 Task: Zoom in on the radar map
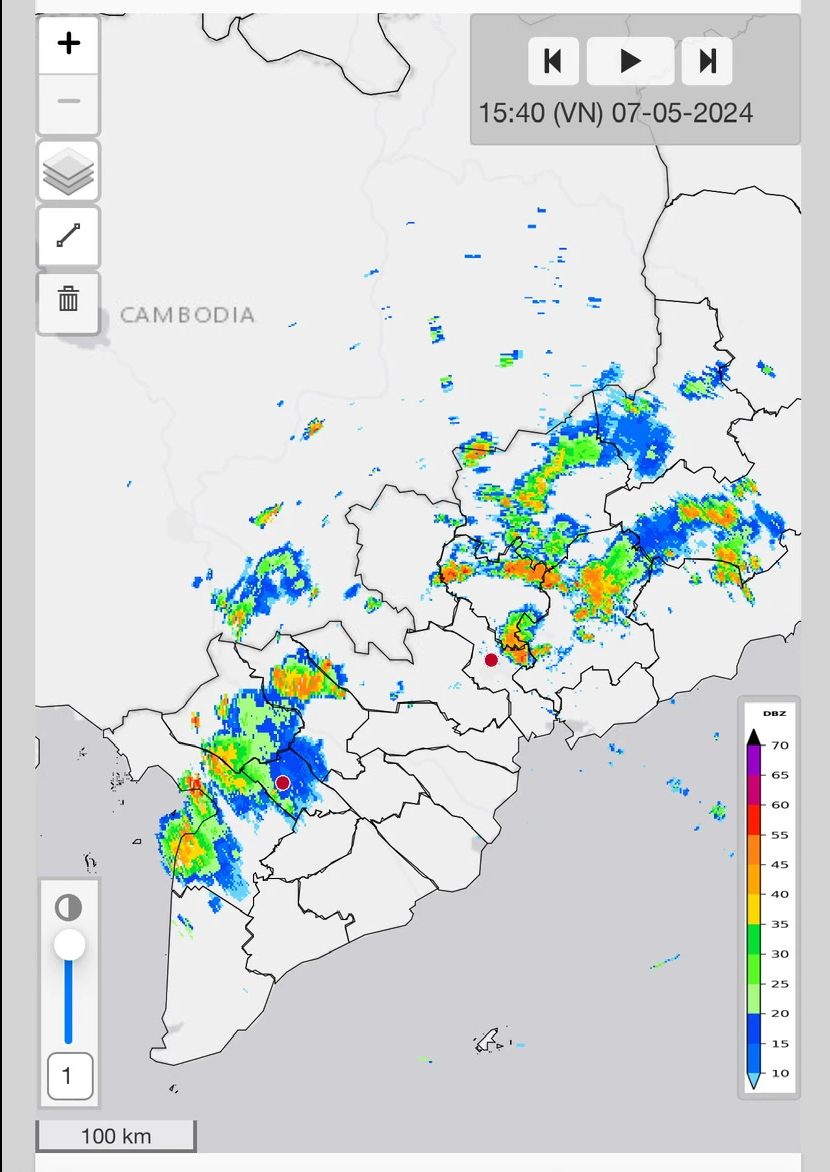68,44
